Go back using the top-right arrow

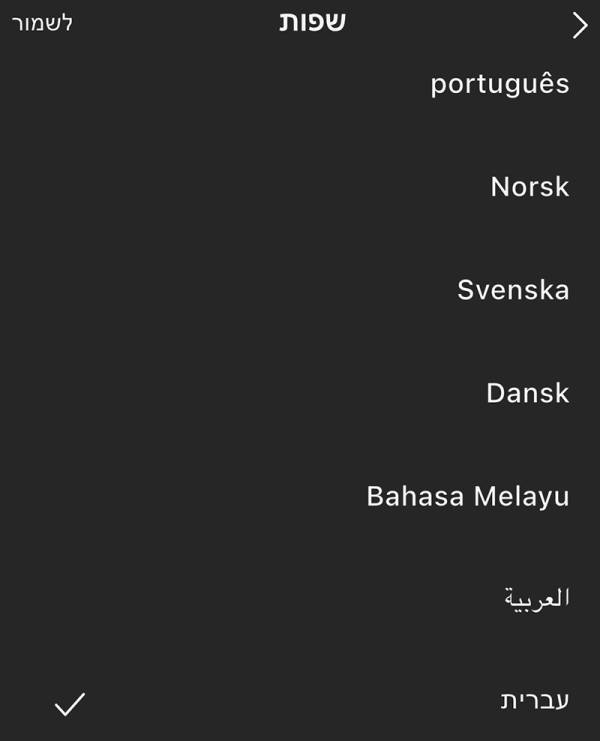[579, 25]
